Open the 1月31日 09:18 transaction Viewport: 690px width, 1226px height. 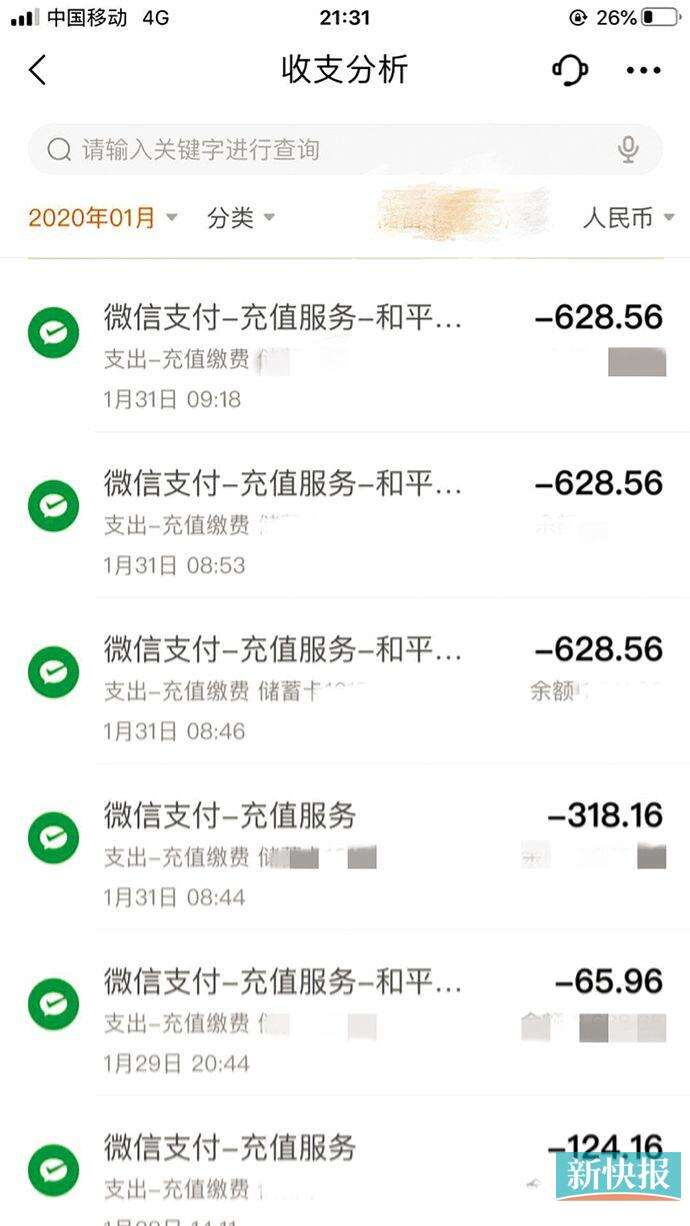point(345,350)
